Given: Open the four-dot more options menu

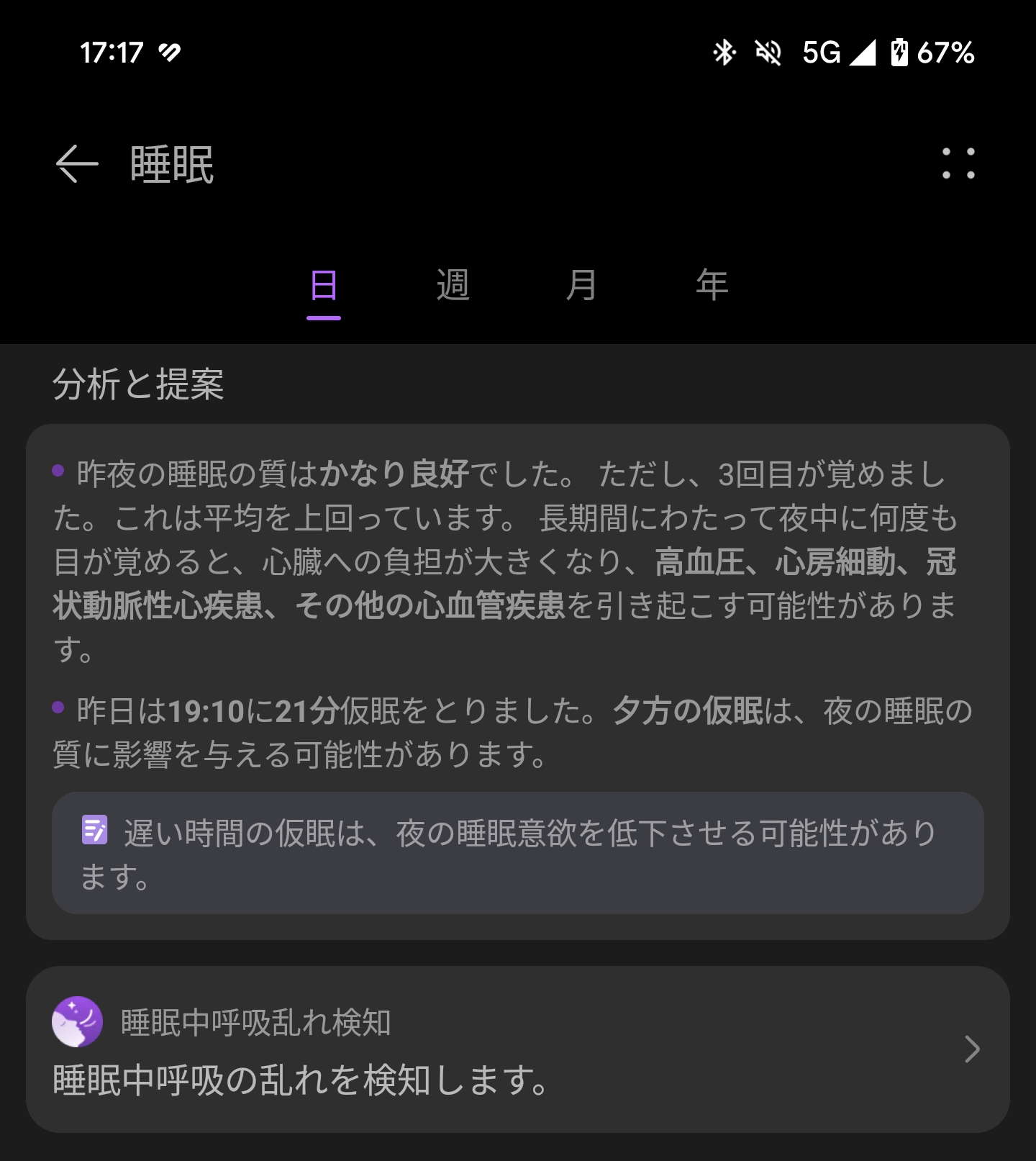Looking at the screenshot, I should (x=958, y=164).
